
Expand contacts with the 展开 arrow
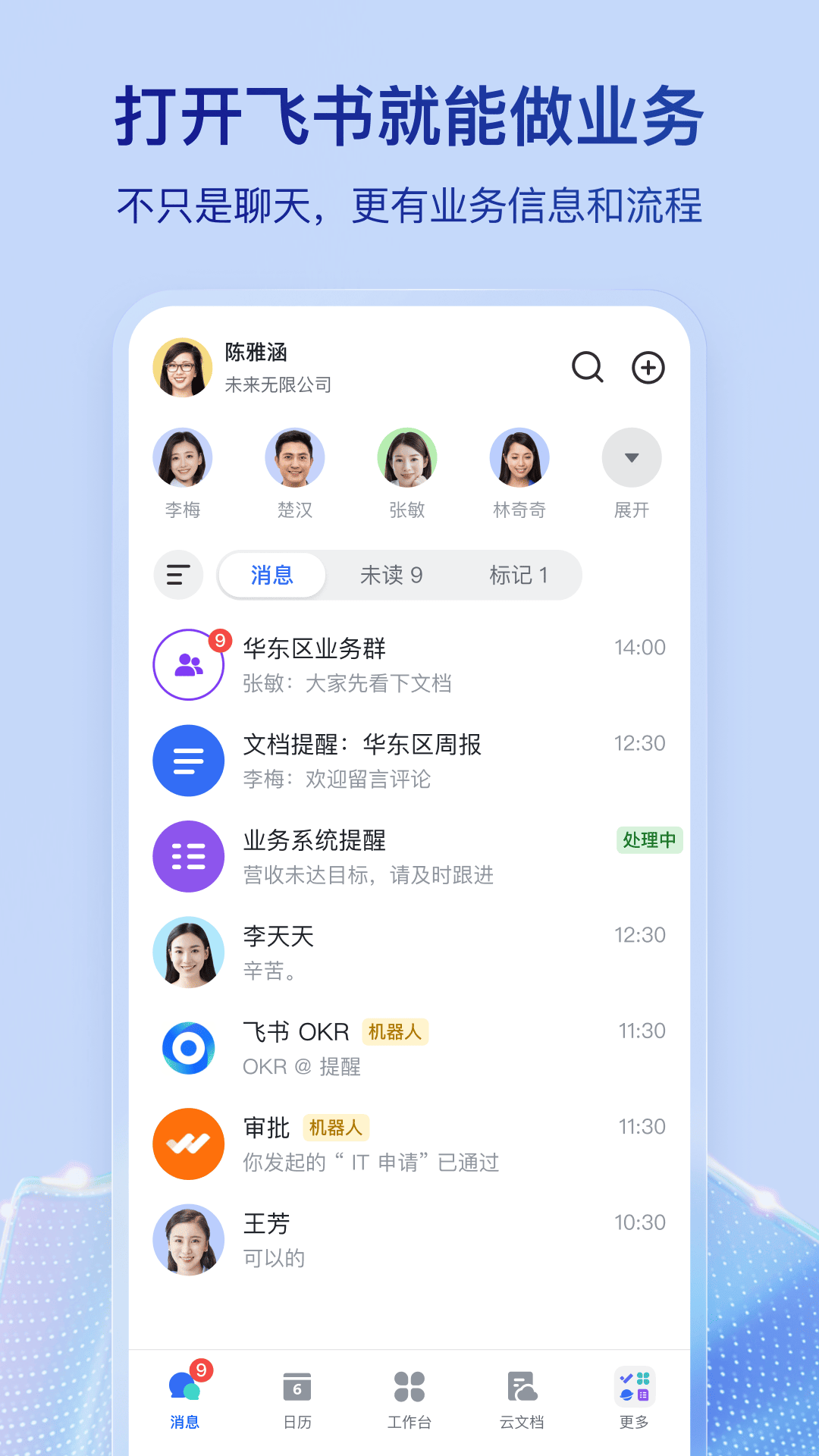click(x=632, y=457)
